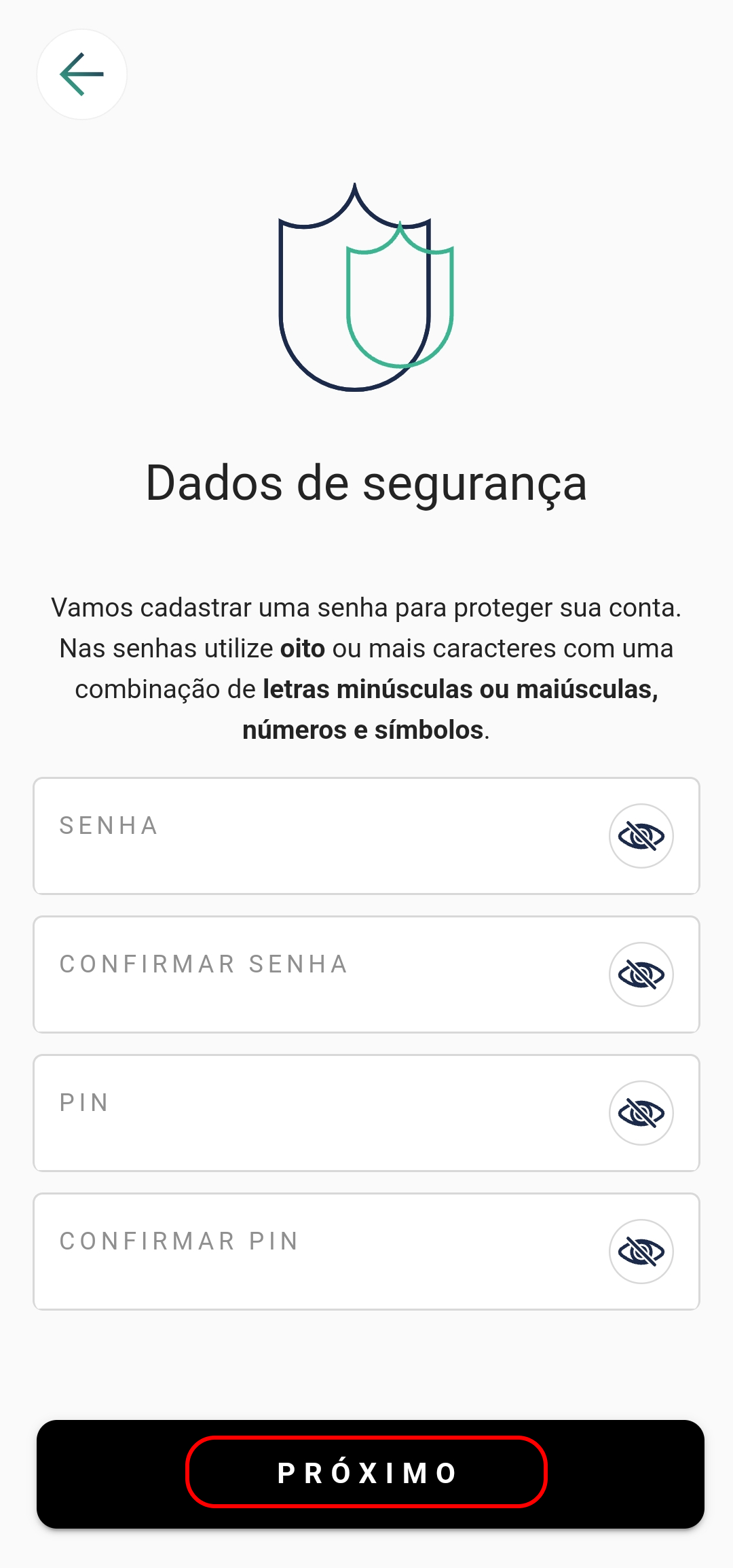Toggle the eye icon in CONFIRMAR PIN
733x1568 pixels.
pos(641,1252)
